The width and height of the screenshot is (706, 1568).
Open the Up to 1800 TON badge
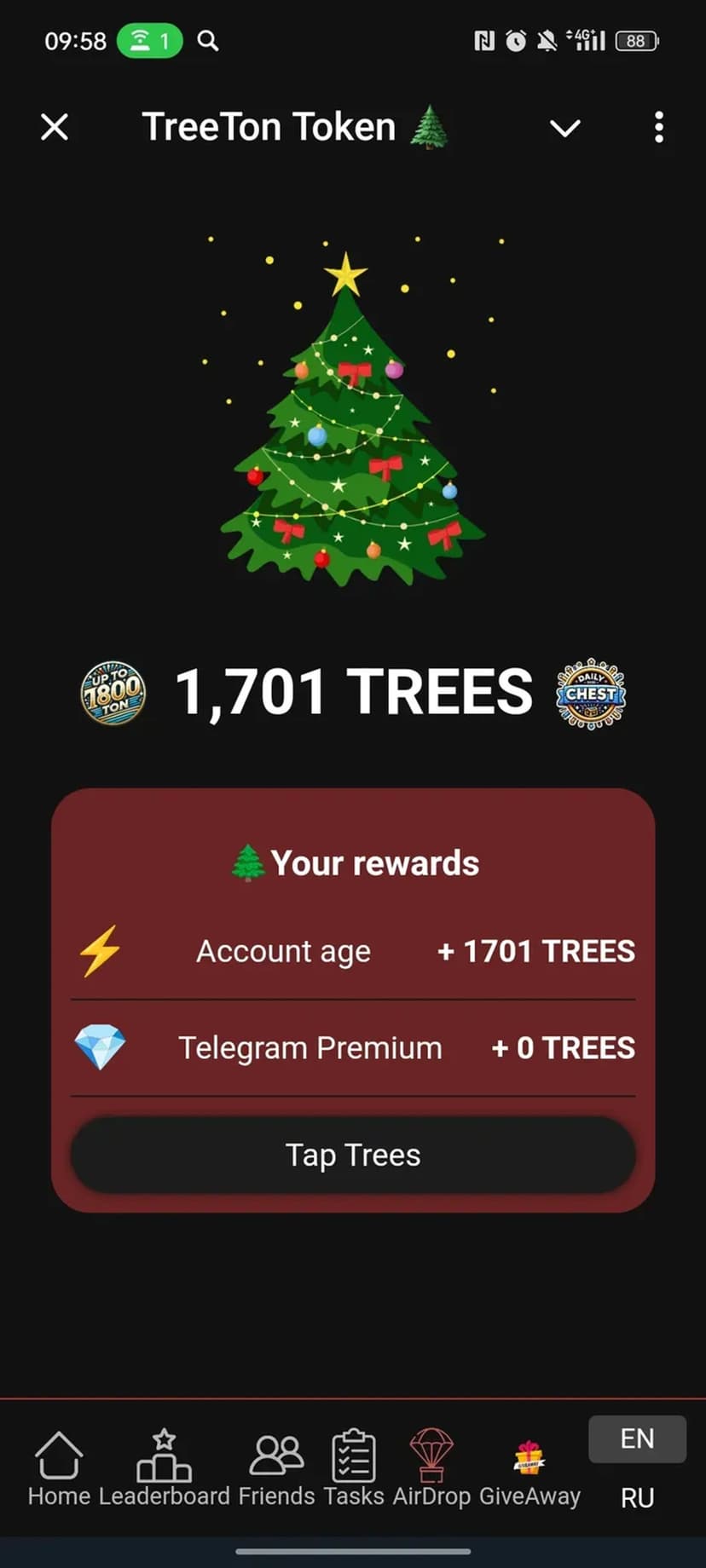[113, 693]
